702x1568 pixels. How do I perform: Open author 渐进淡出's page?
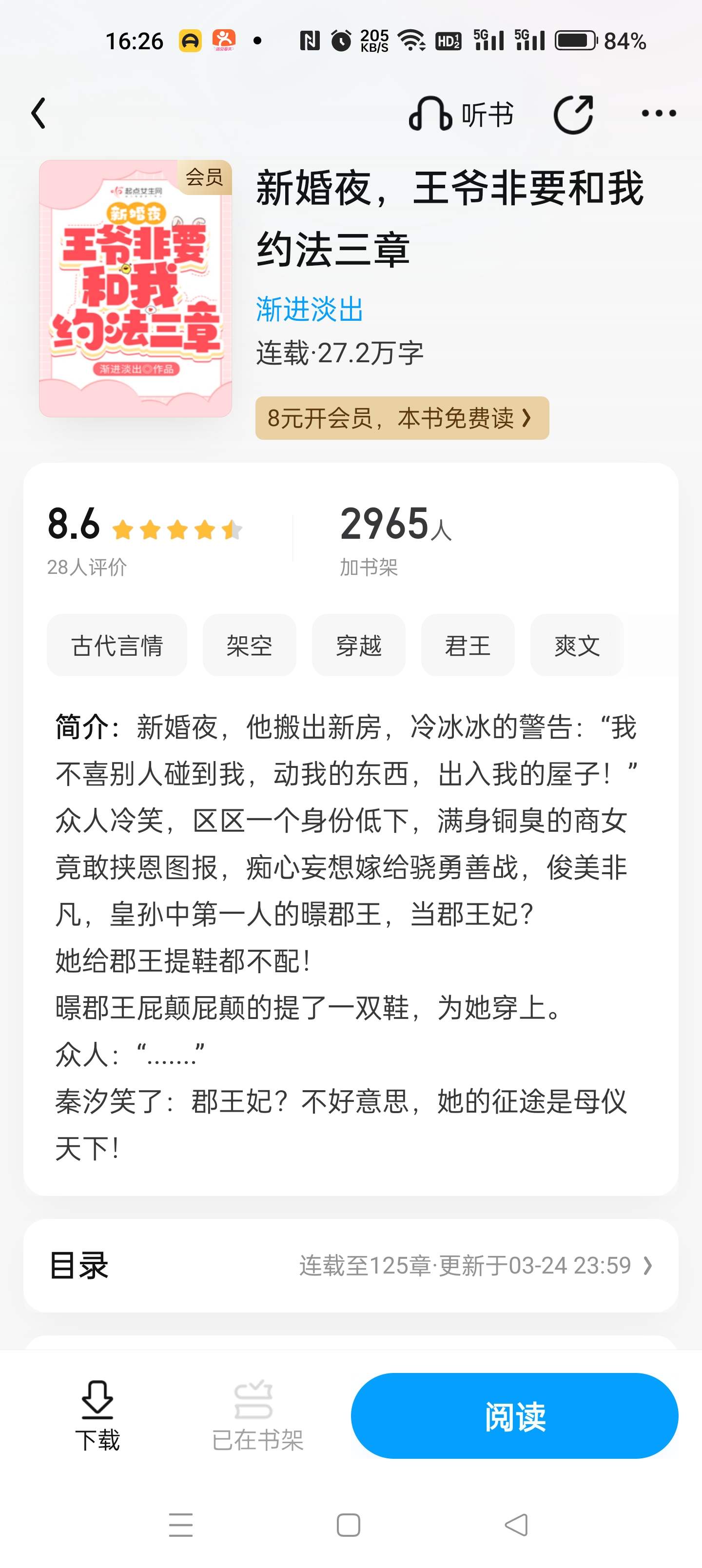(x=309, y=309)
